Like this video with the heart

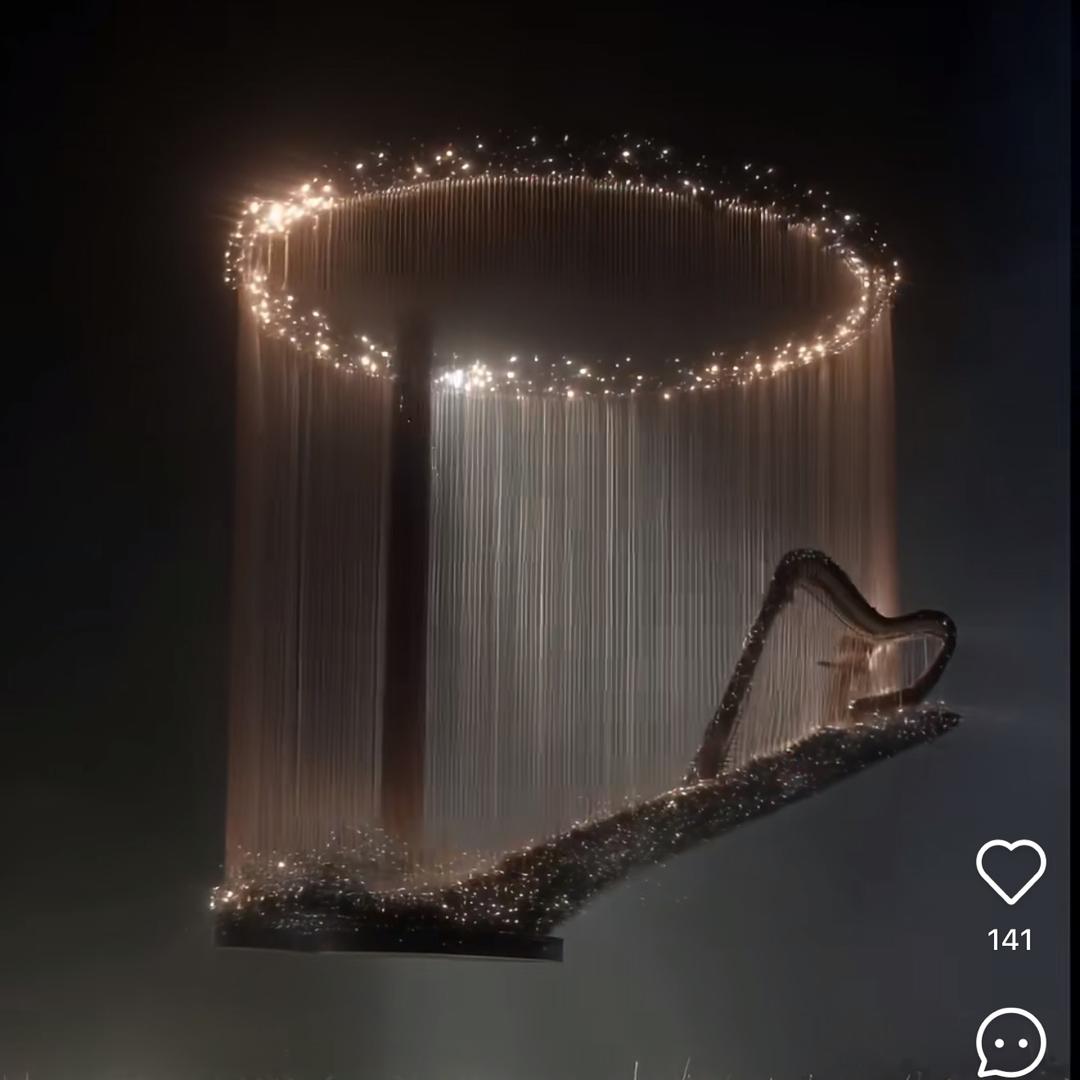tap(1010, 871)
